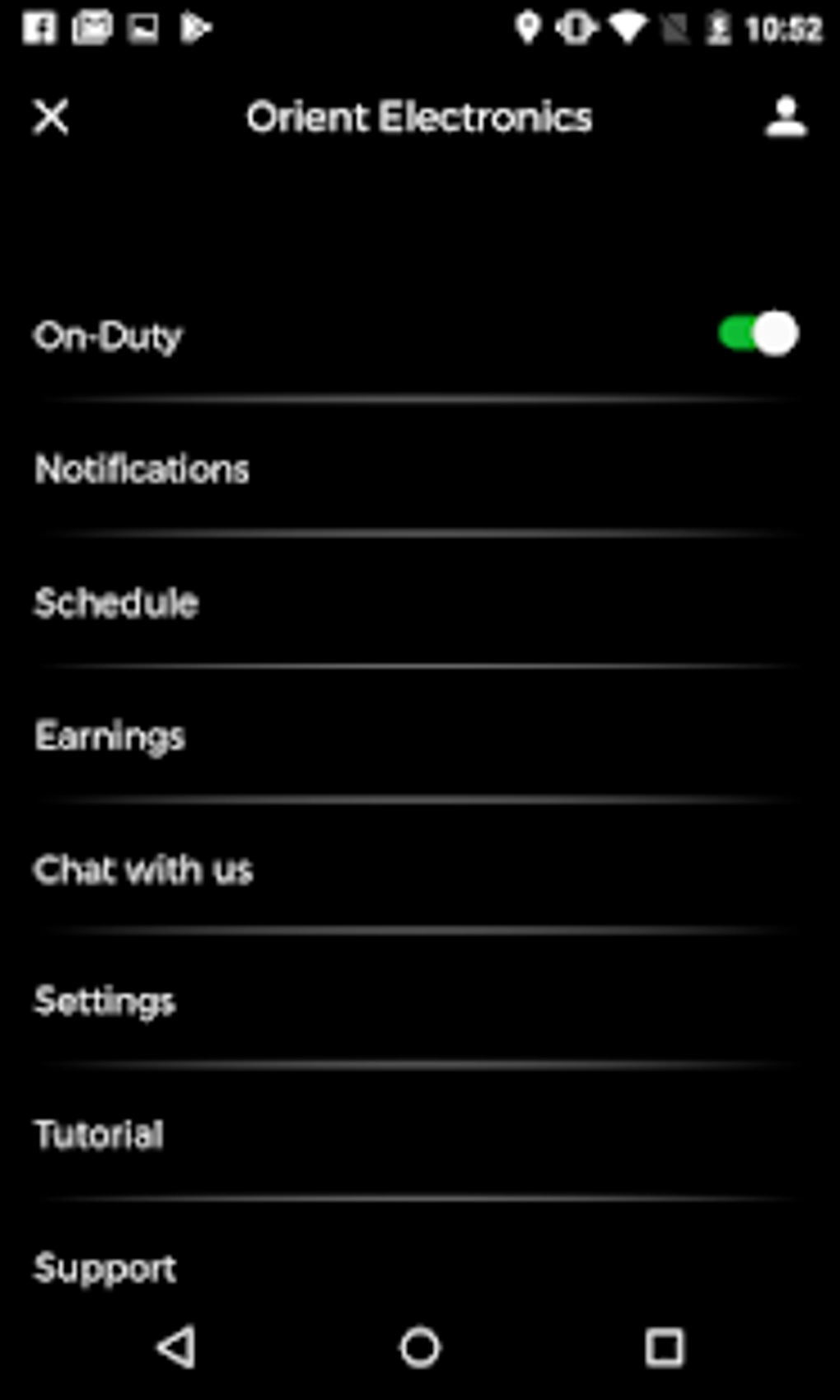Open the Support section
Image resolution: width=840 pixels, height=1400 pixels.
click(104, 1268)
